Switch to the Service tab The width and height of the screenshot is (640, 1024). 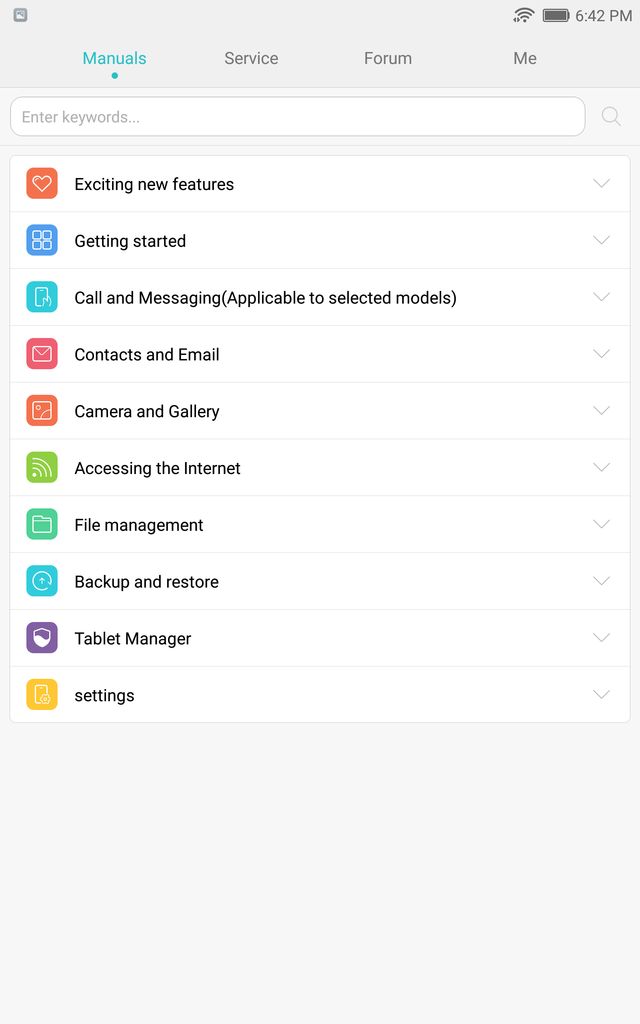[251, 58]
